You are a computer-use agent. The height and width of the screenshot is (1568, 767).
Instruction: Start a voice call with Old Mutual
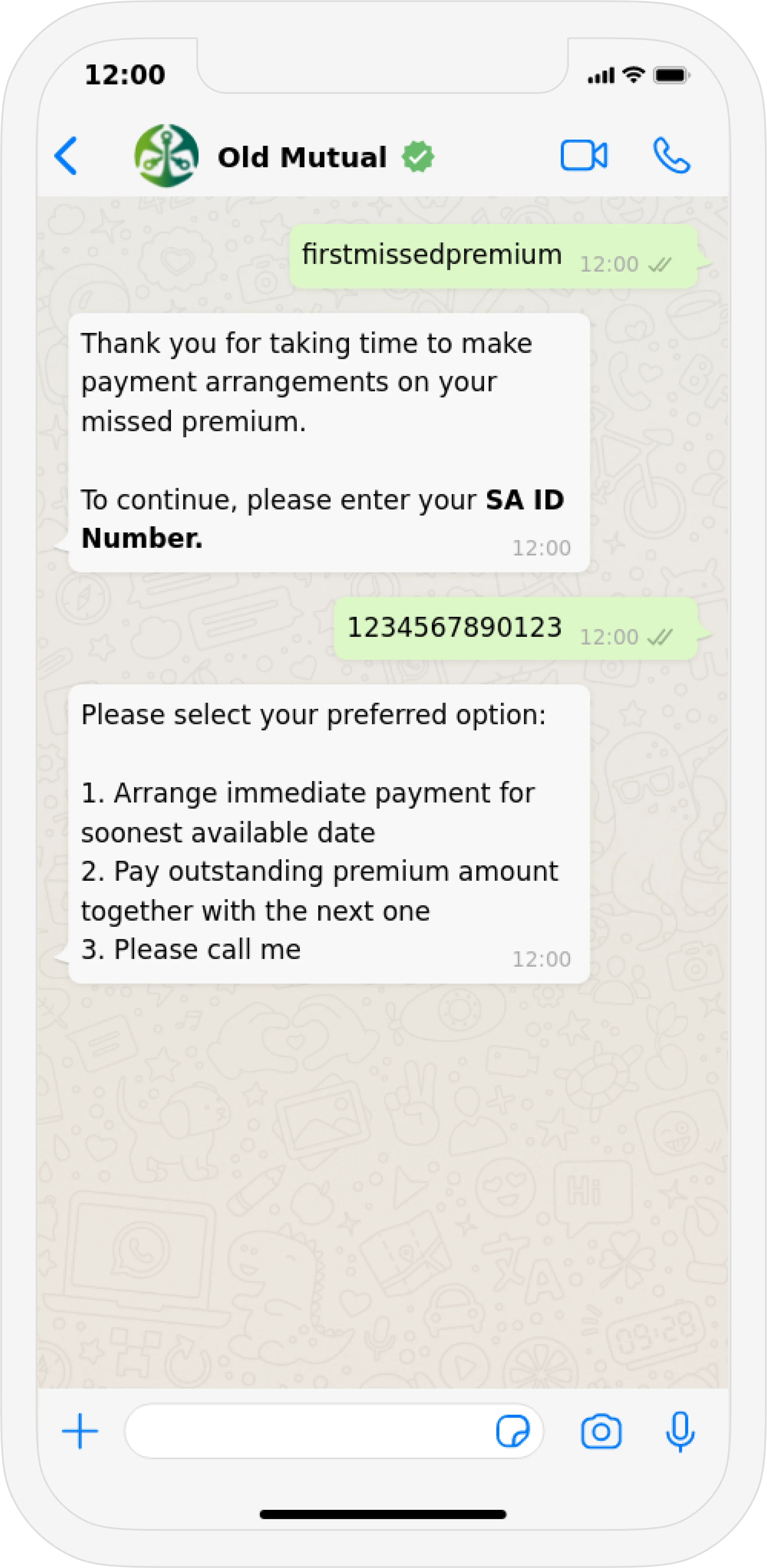672,156
